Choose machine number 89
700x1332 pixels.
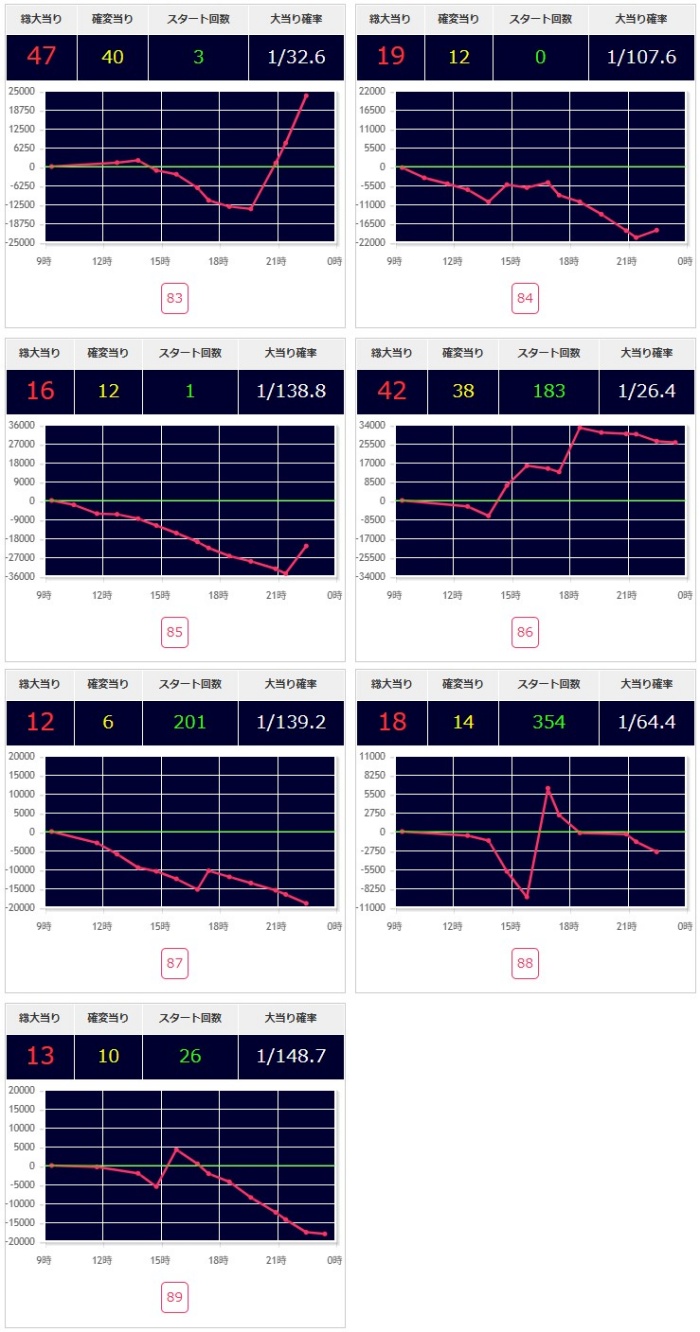[175, 1298]
